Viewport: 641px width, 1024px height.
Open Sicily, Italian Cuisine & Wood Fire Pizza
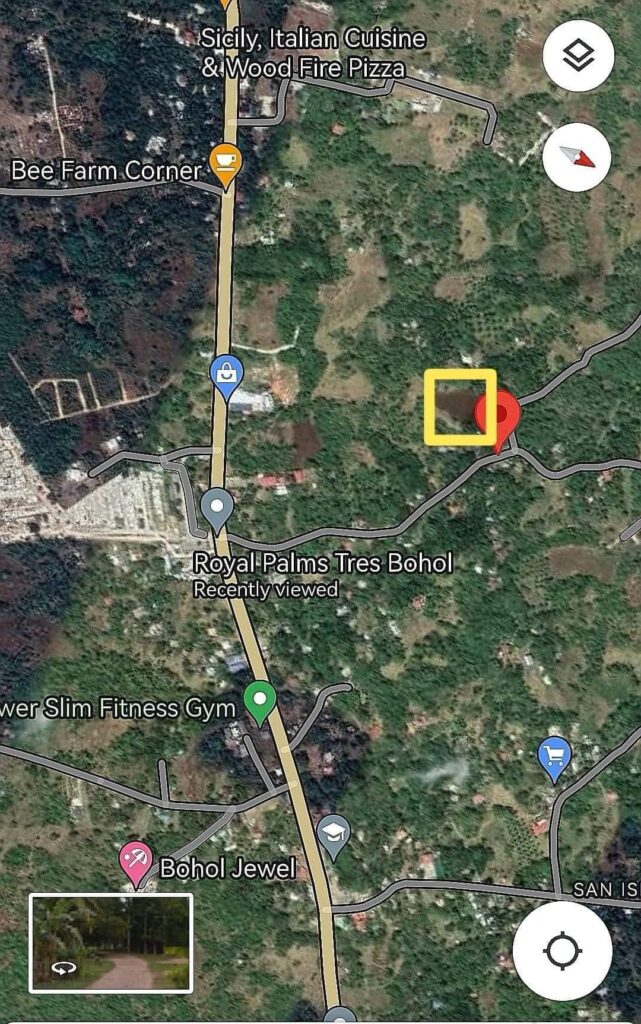tap(312, 53)
